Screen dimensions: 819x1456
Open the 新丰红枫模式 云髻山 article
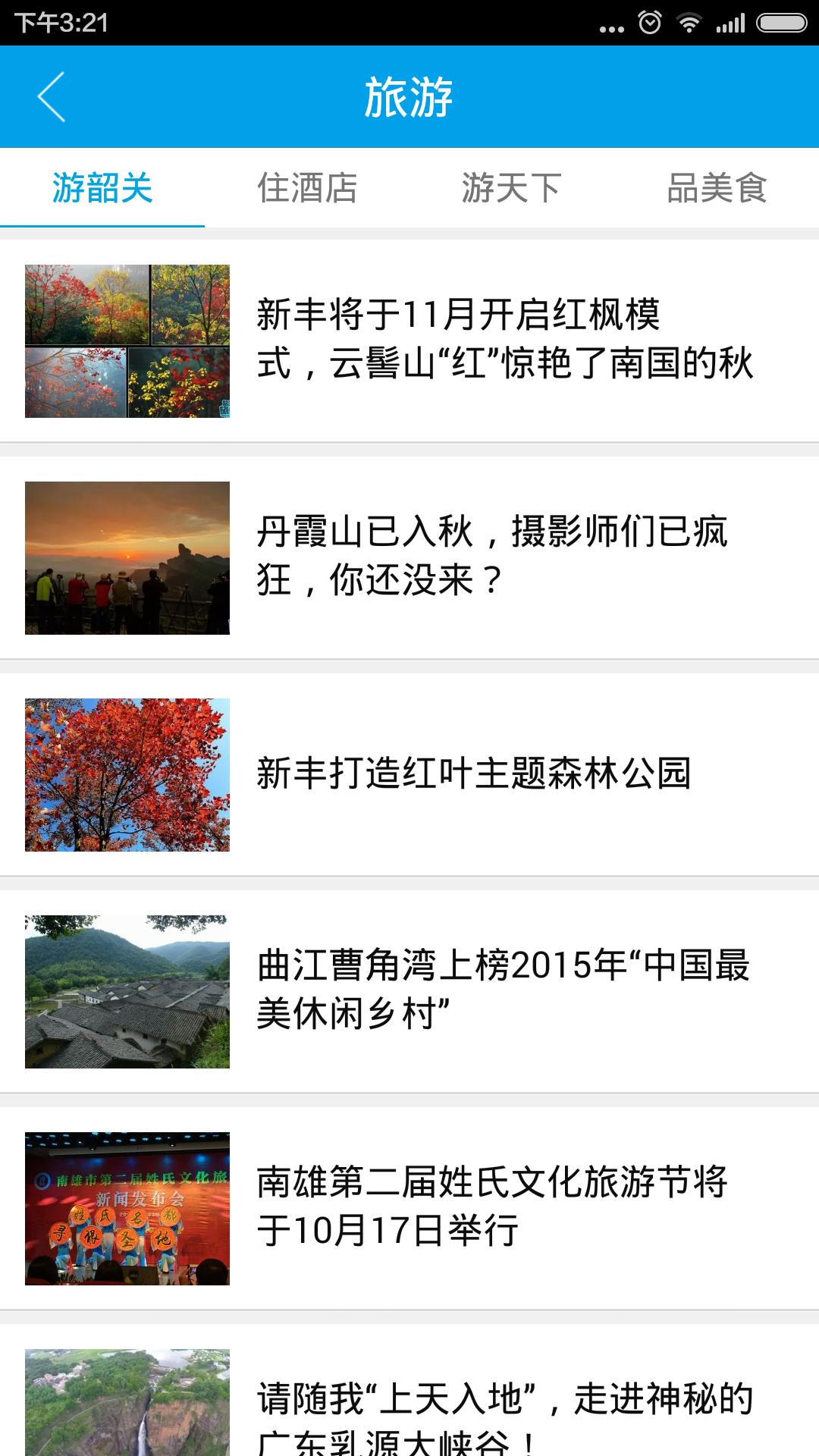(x=504, y=339)
